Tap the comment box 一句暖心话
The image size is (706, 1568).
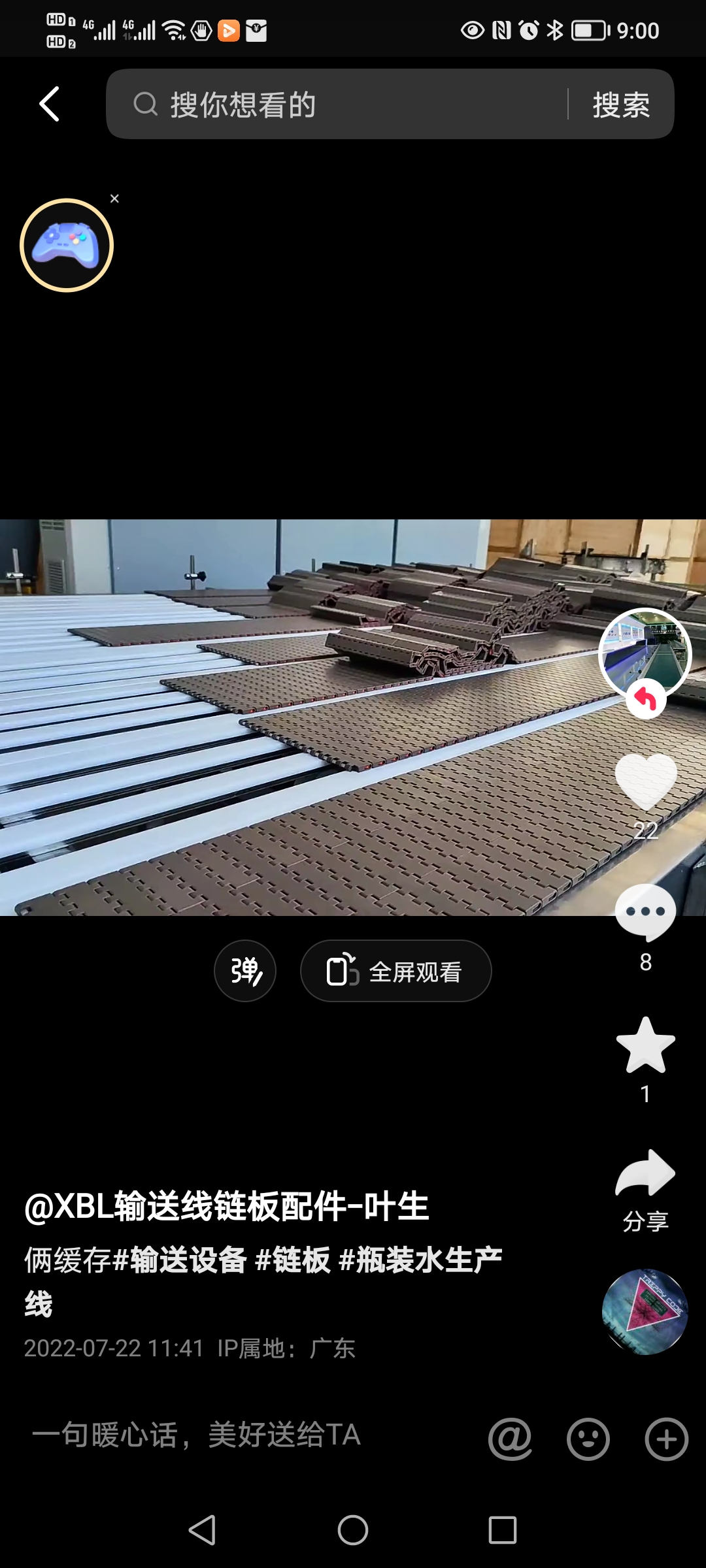[196, 1435]
